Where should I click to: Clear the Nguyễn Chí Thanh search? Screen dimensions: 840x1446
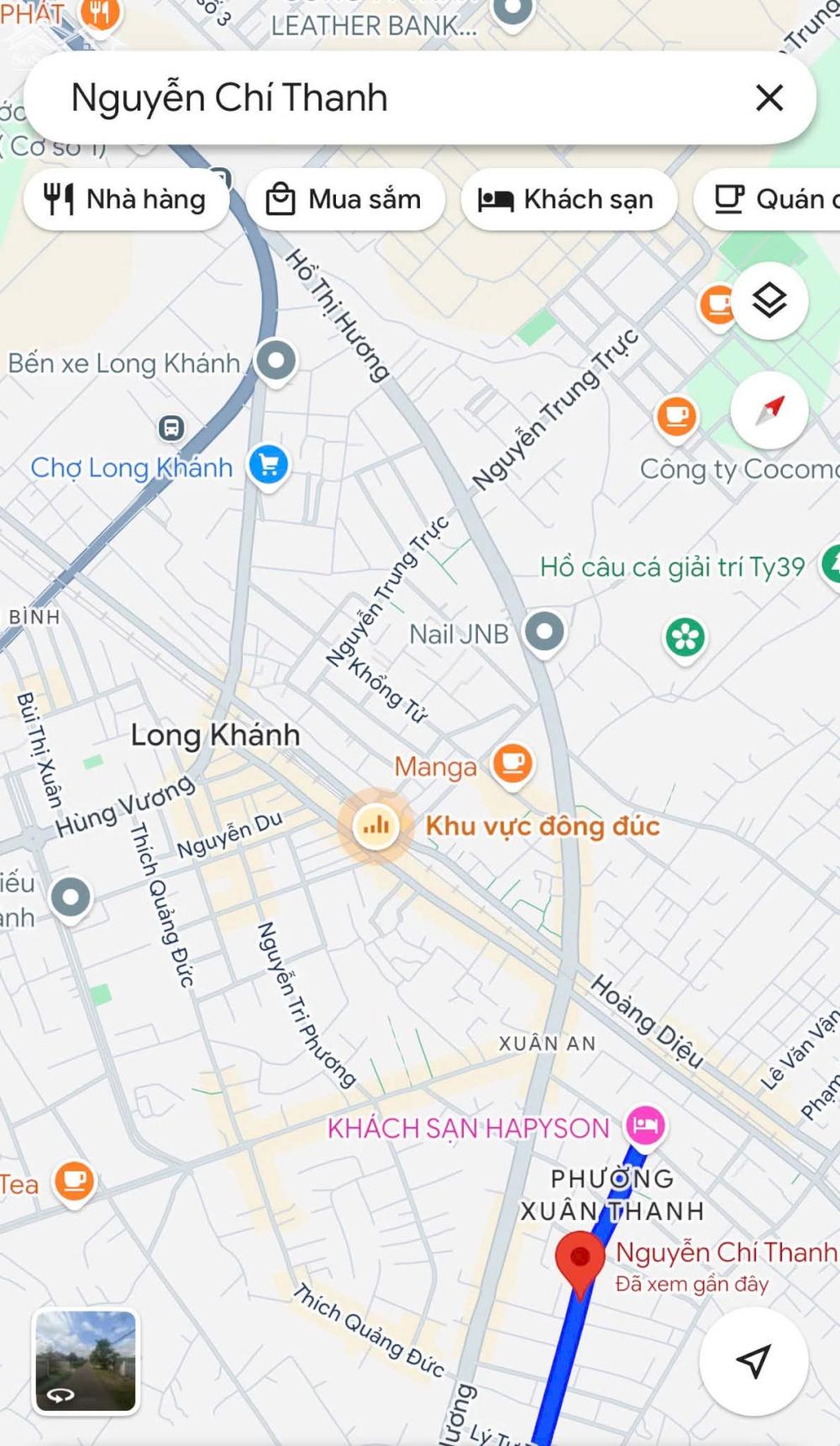tap(769, 98)
